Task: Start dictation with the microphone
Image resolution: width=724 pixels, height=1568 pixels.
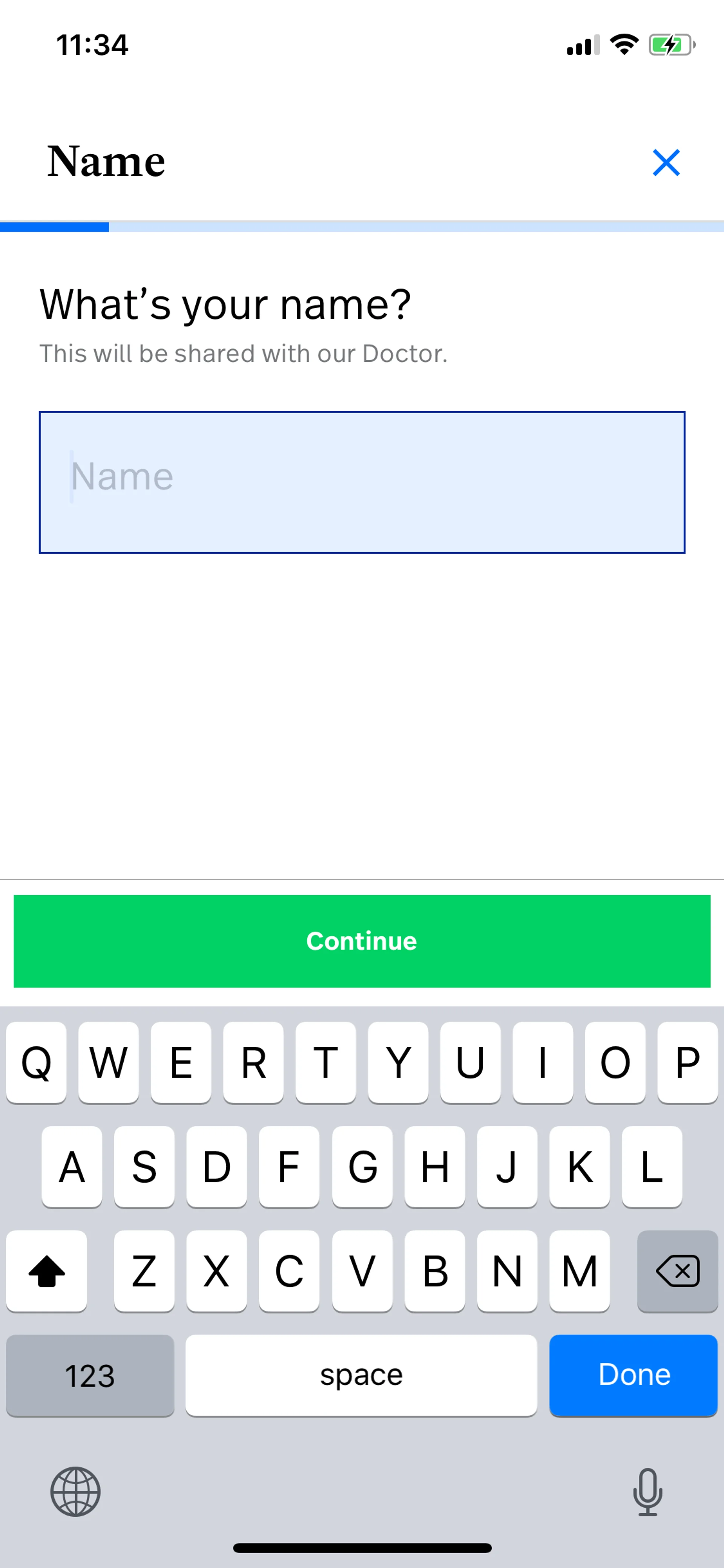Action: click(647, 1491)
